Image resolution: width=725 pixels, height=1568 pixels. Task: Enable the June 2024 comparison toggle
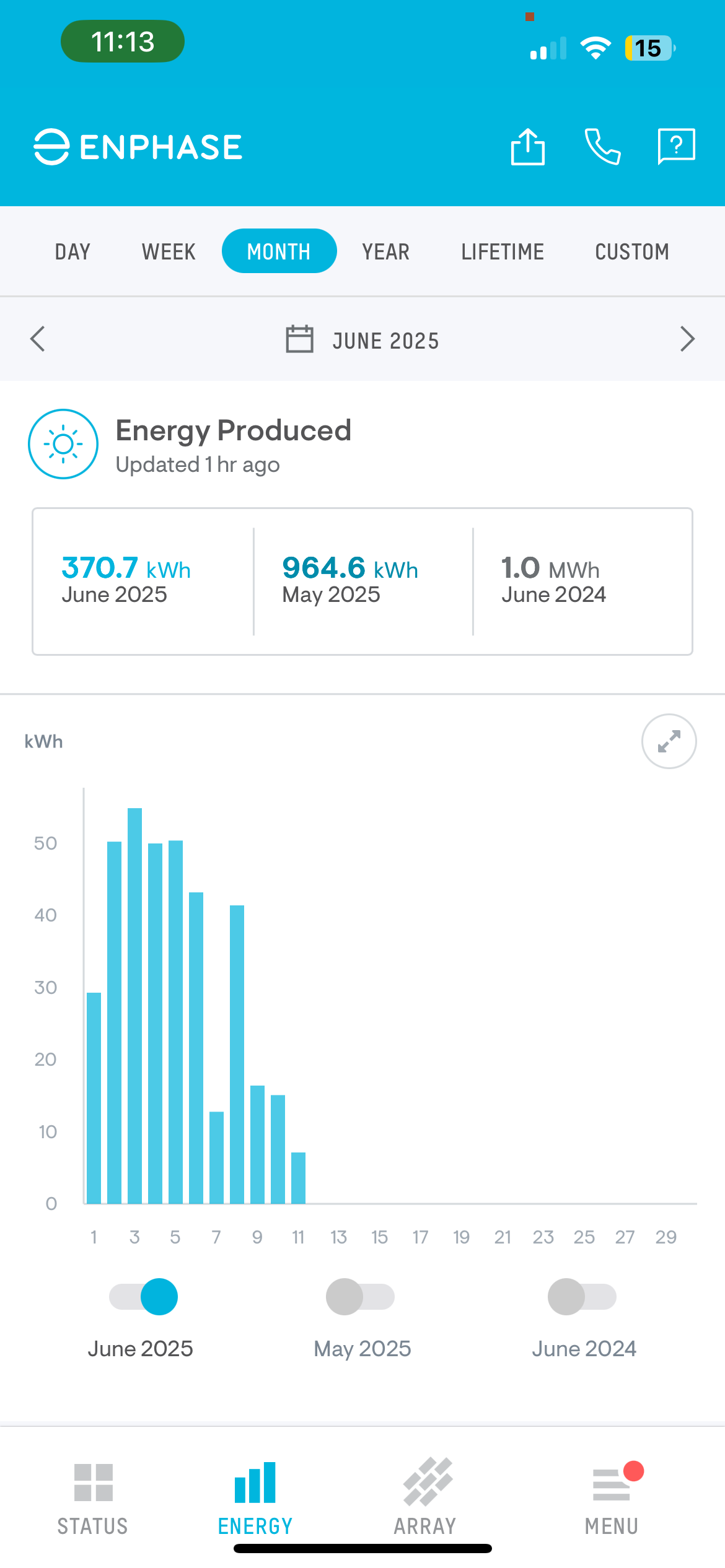coord(582,1297)
